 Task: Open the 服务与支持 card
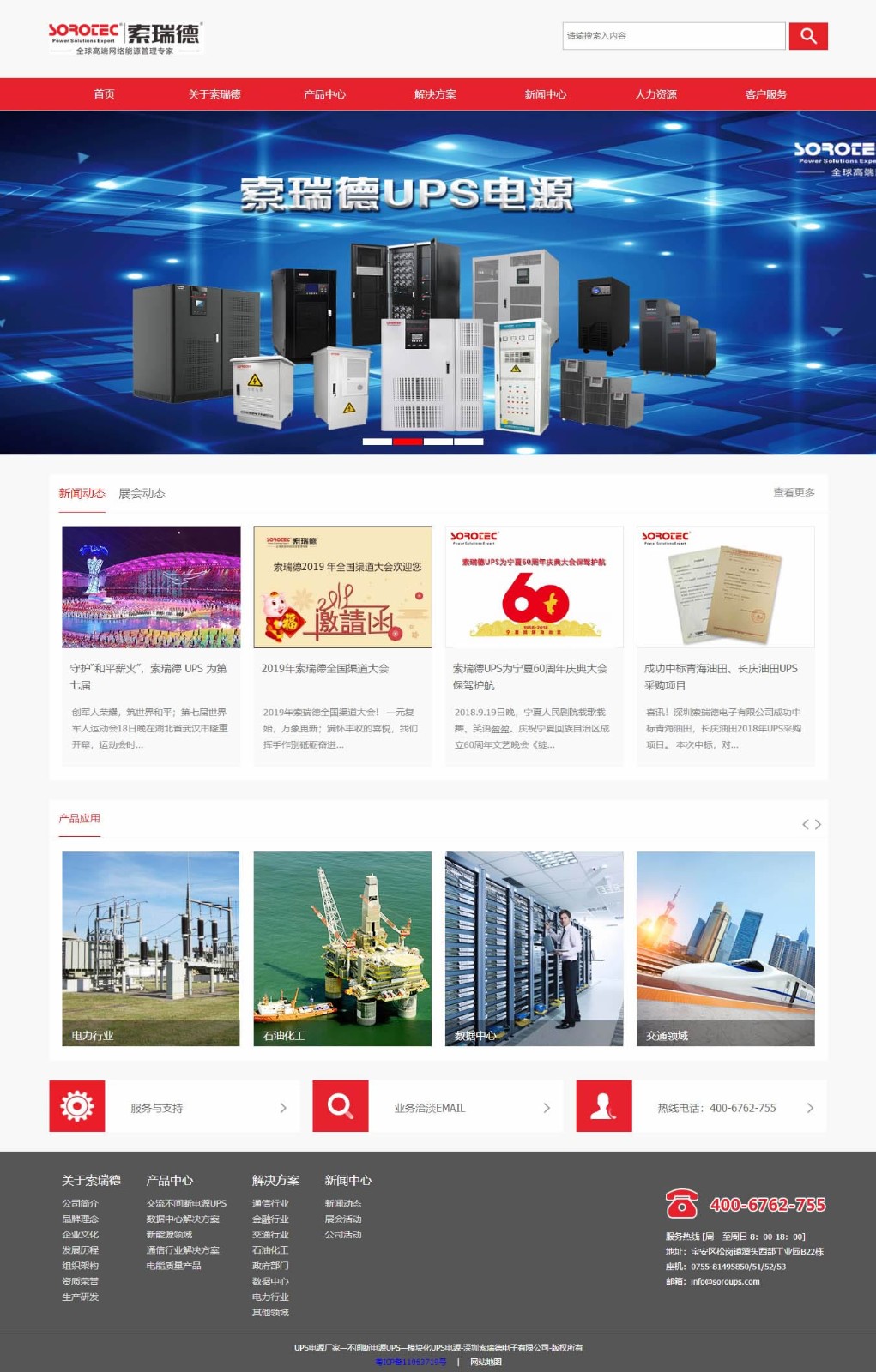coord(174,1107)
